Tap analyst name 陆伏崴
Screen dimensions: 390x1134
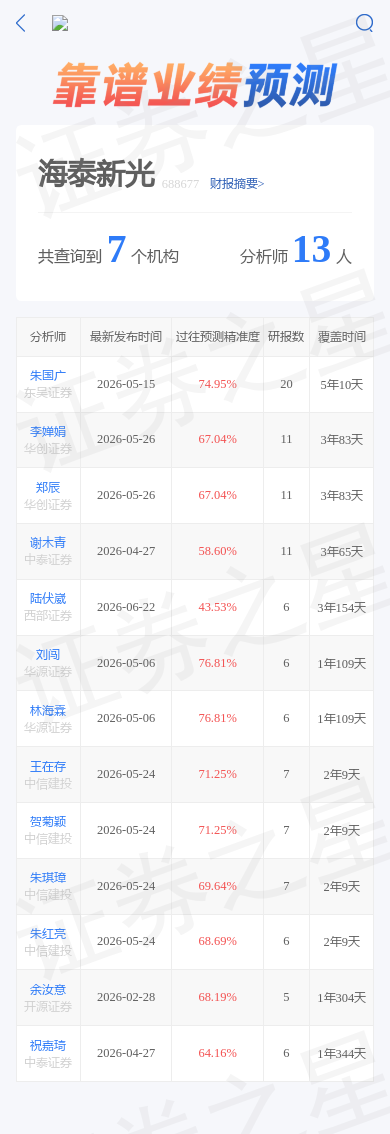pos(48,598)
